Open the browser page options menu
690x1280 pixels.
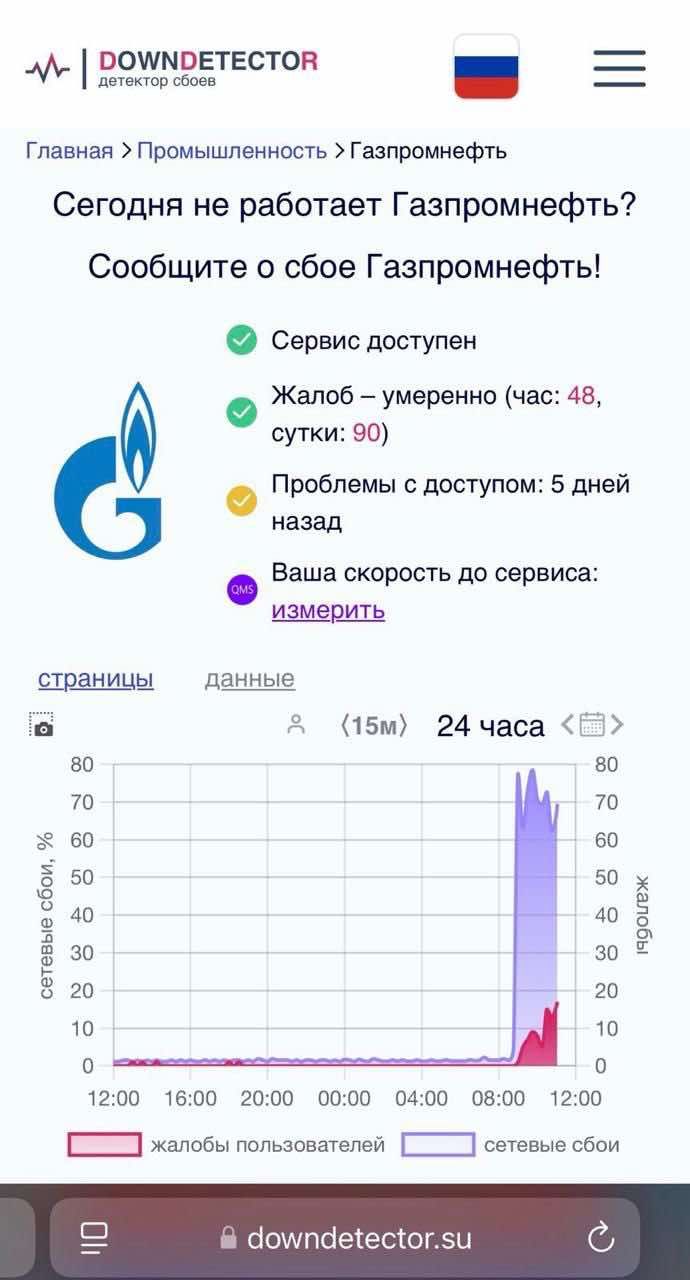coord(94,1238)
